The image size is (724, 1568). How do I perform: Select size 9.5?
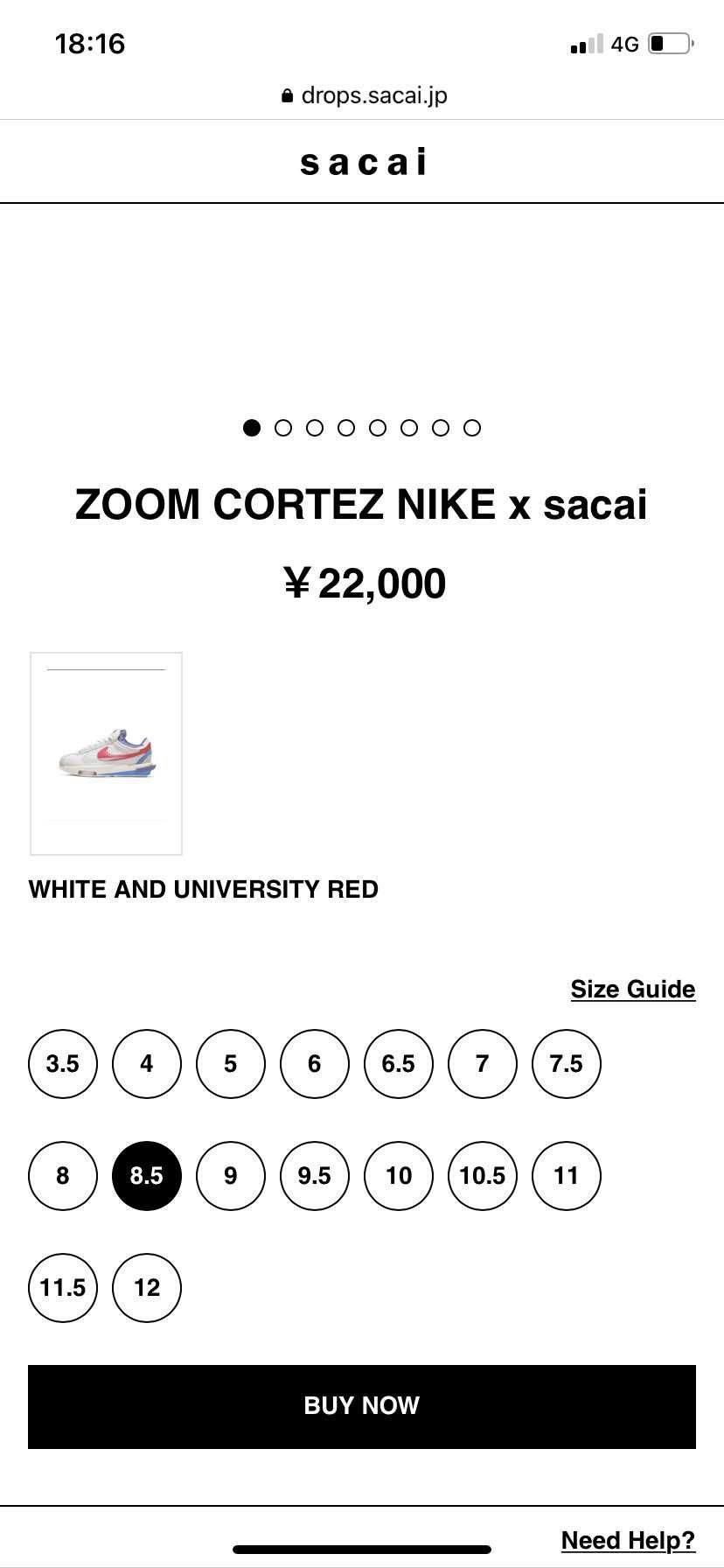[315, 1176]
